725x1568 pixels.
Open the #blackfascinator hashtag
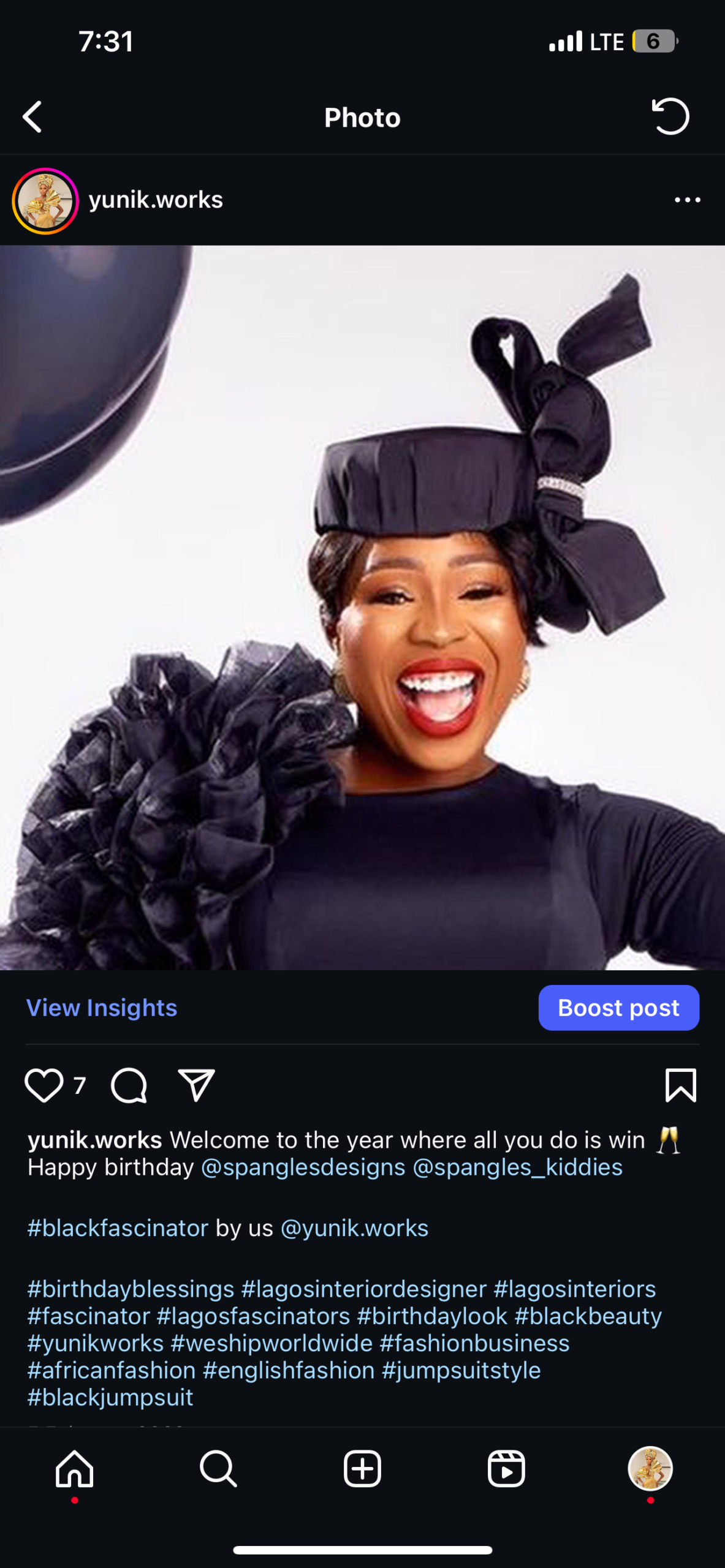[118, 1228]
